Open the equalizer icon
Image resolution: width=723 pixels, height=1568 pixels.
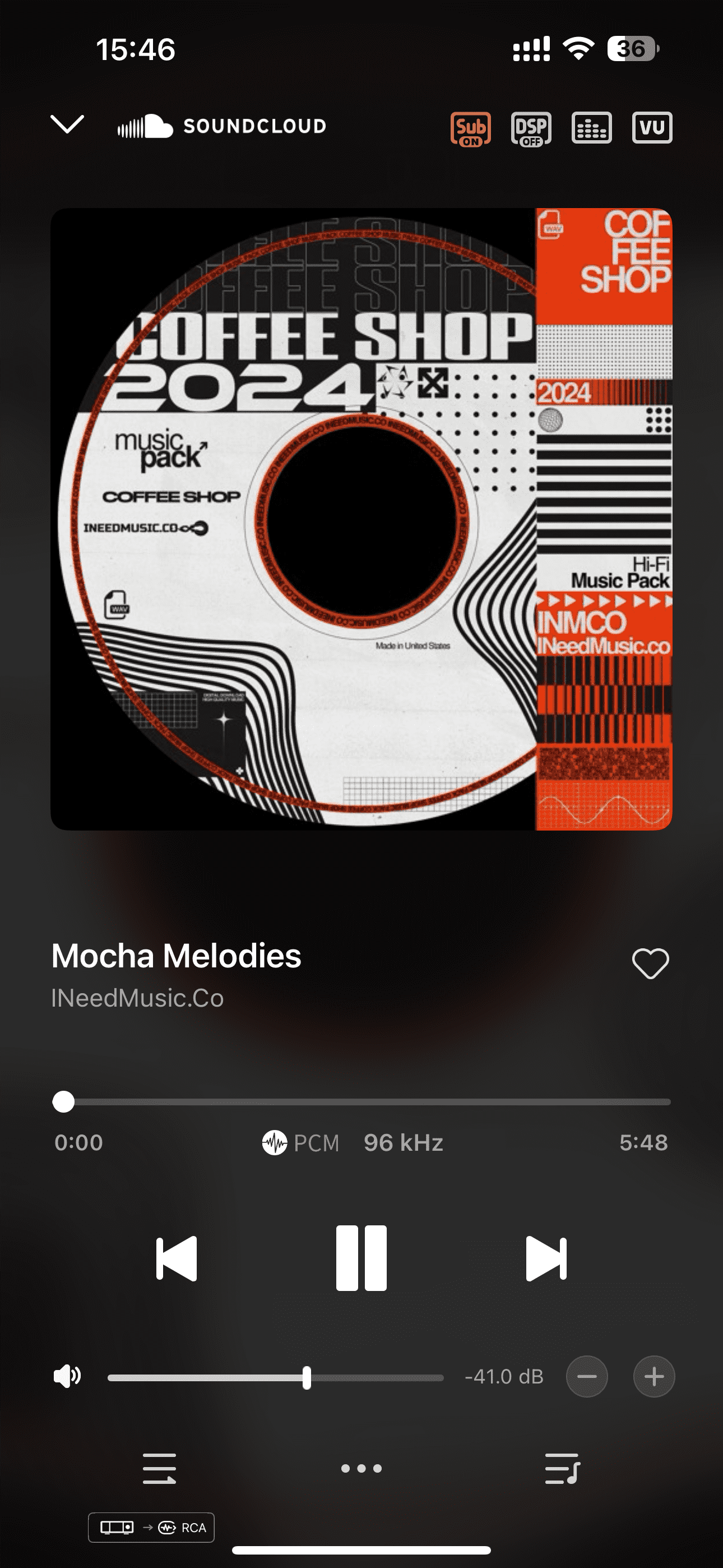[x=591, y=128]
